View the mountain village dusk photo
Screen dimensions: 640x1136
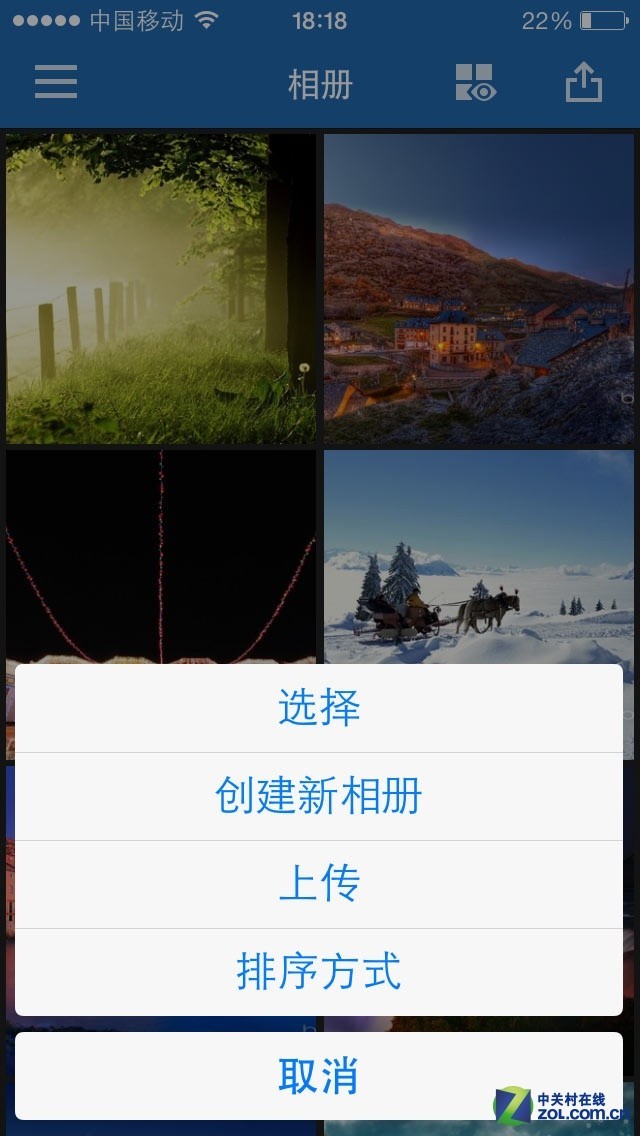tap(479, 289)
